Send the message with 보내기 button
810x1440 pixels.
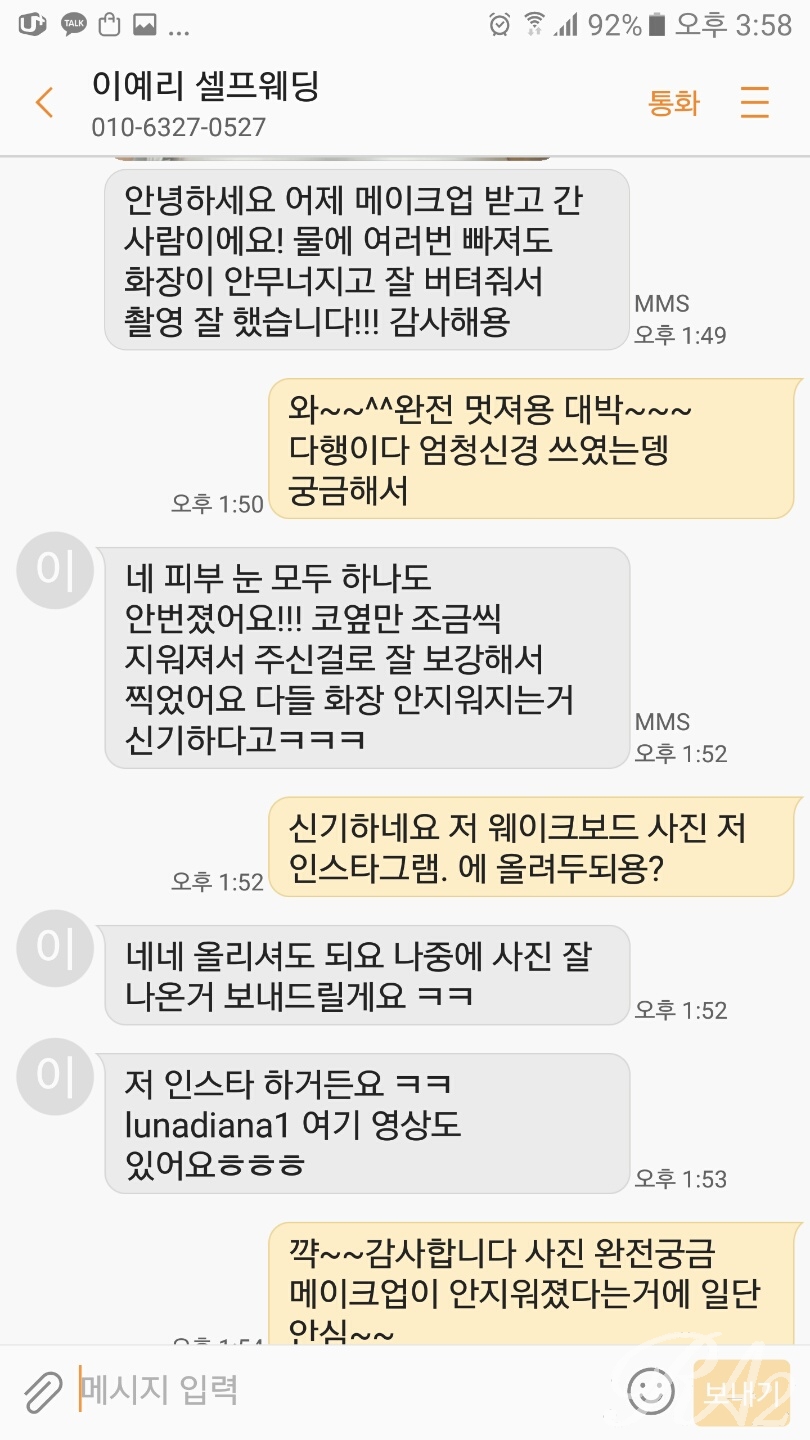pos(742,1392)
